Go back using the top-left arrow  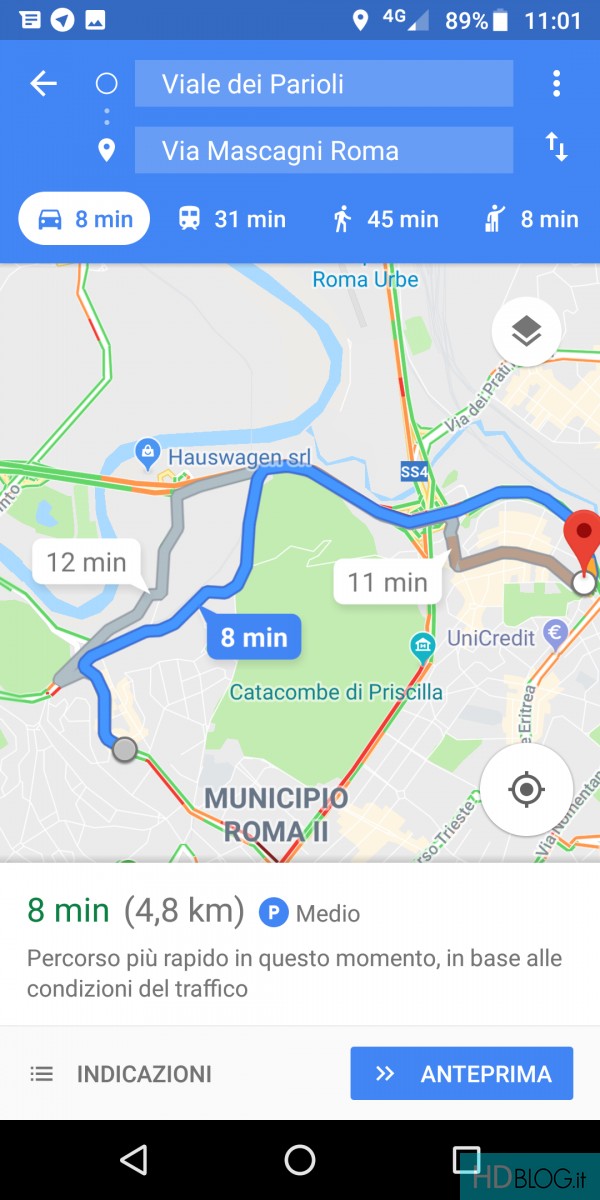pyautogui.click(x=43, y=84)
